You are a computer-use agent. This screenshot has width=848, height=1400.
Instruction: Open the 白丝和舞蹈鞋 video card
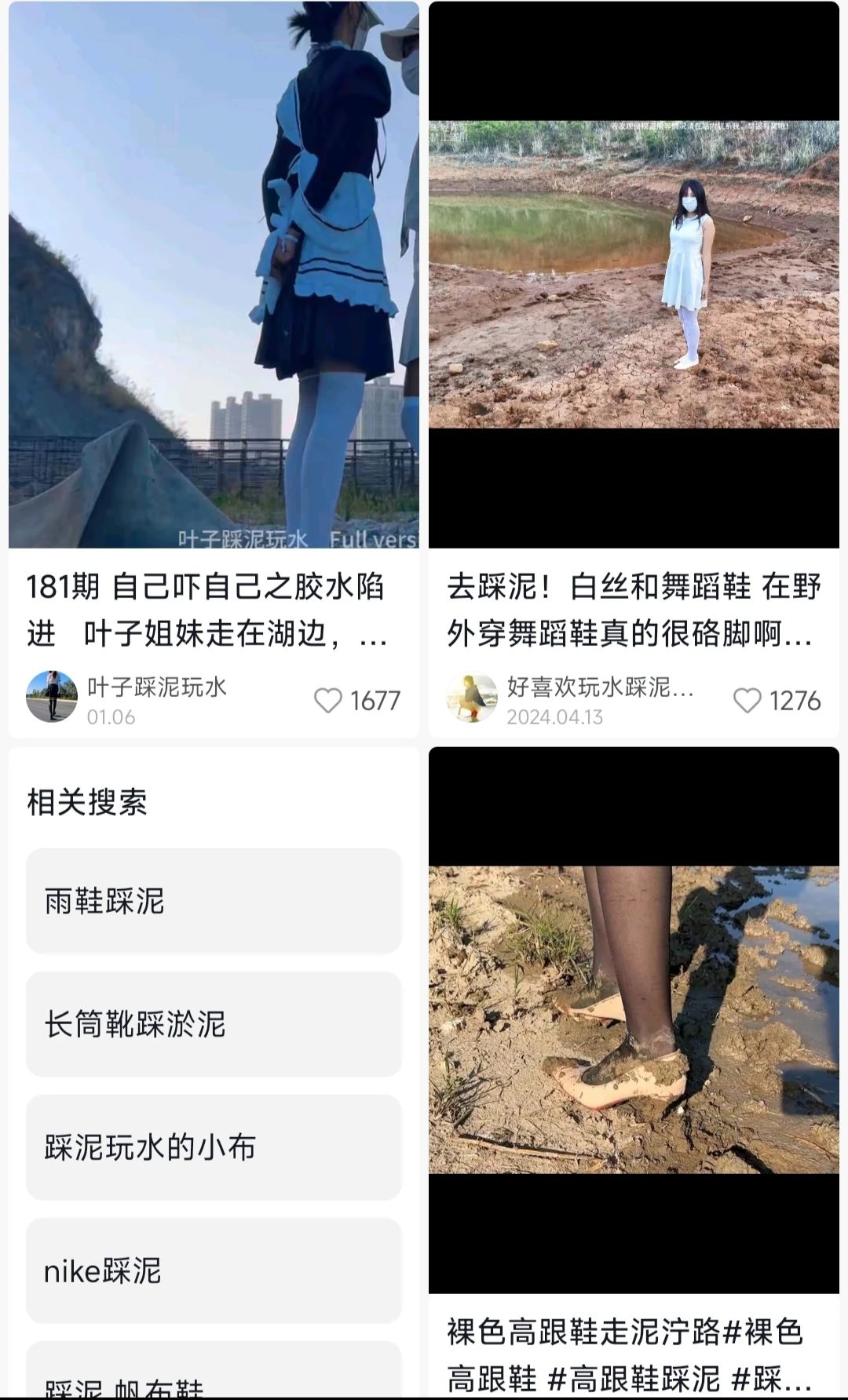pos(634,275)
